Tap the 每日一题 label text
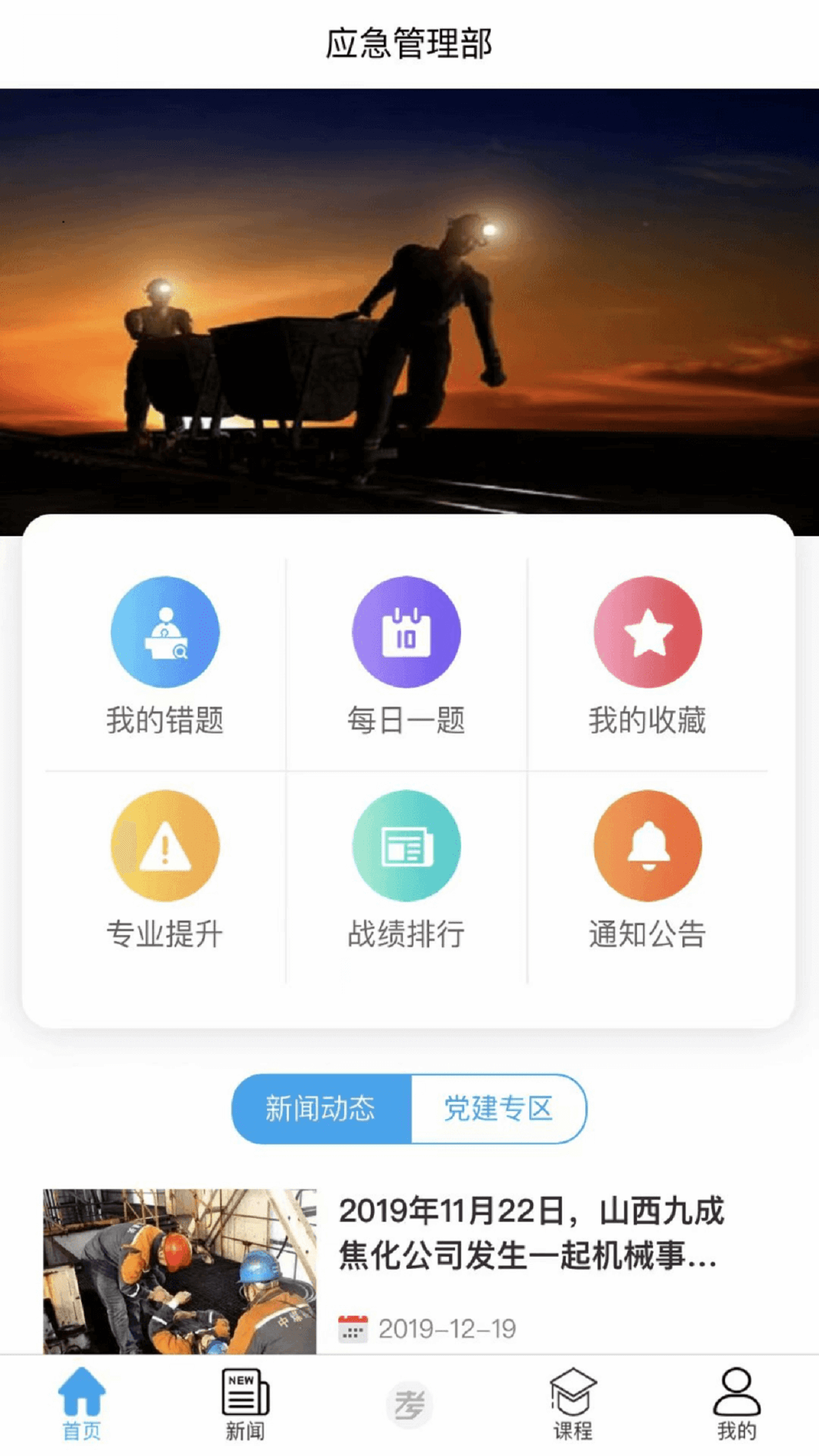This screenshot has height=1456, width=819. pos(407,720)
